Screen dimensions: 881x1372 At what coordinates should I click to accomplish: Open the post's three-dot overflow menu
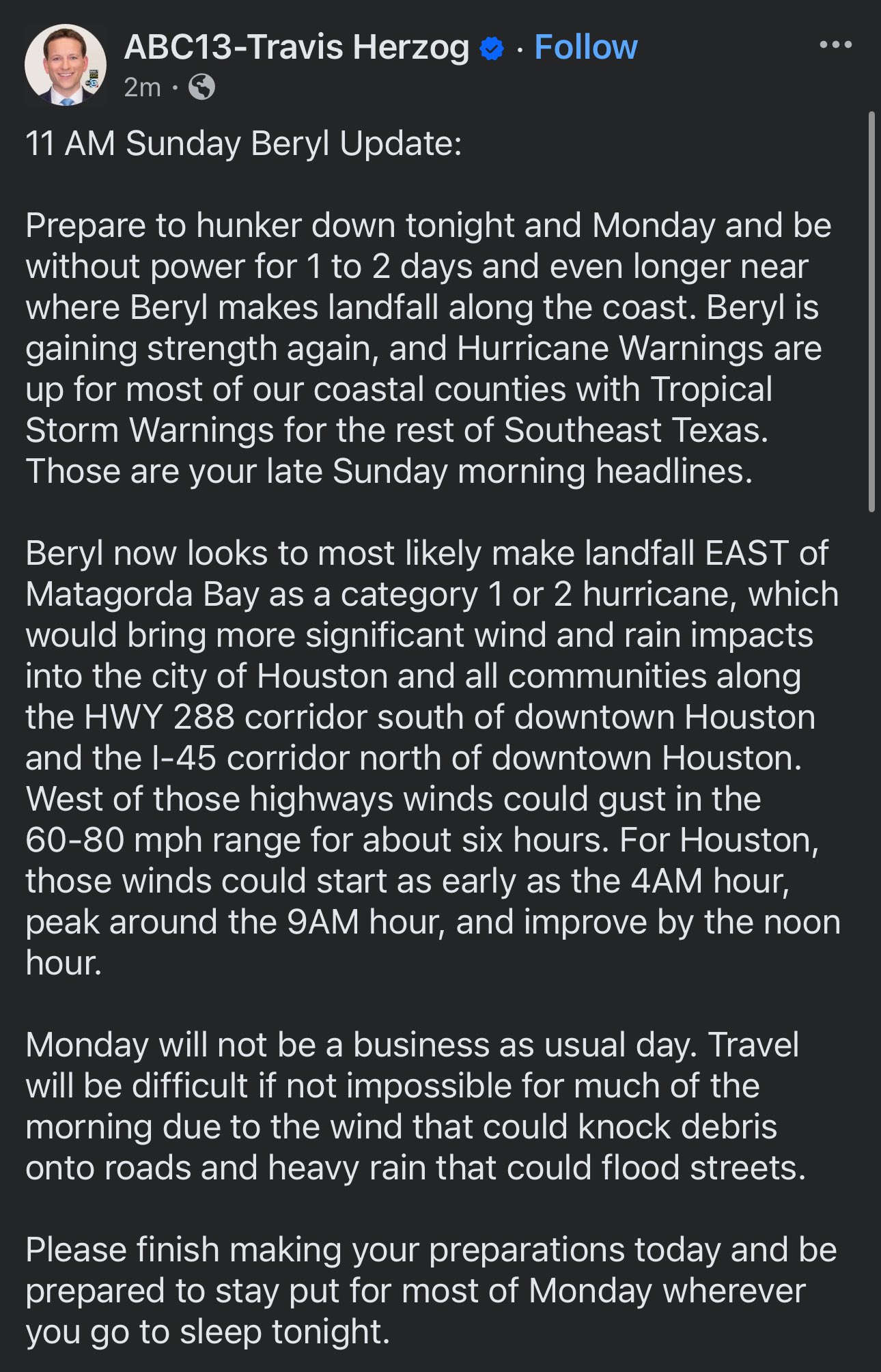point(835,45)
